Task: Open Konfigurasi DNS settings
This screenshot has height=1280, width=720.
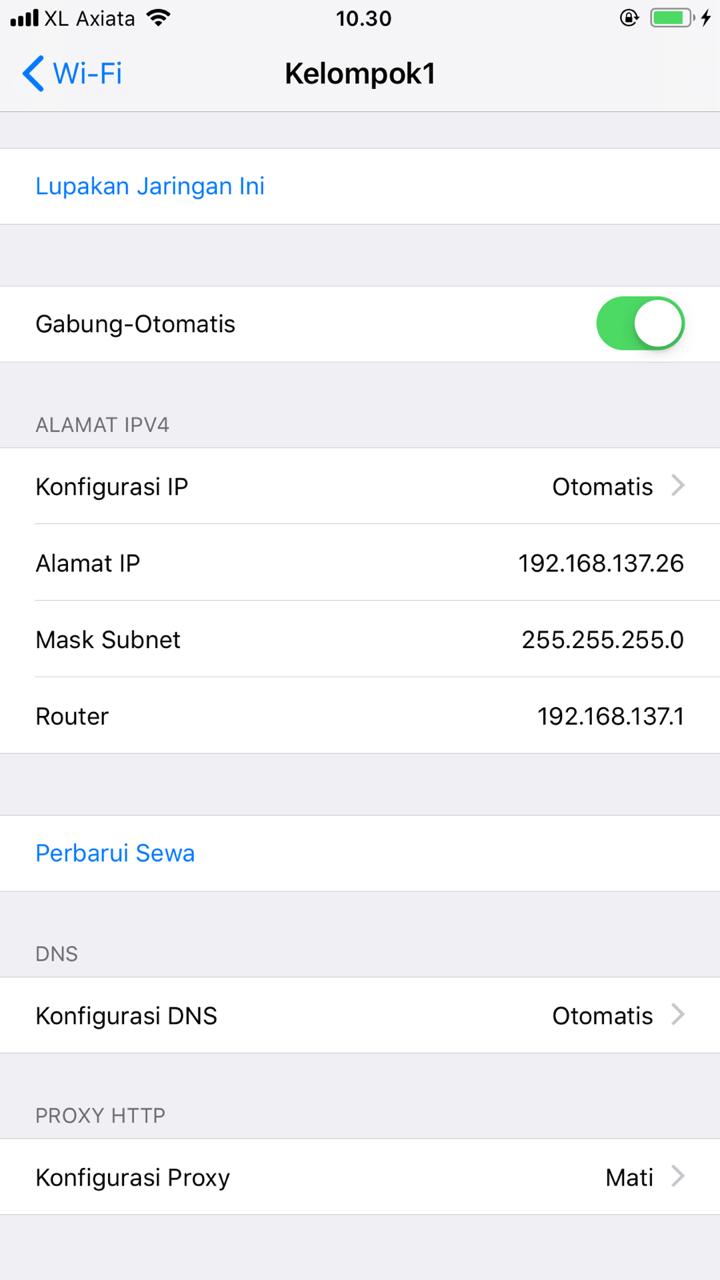Action: 360,1016
